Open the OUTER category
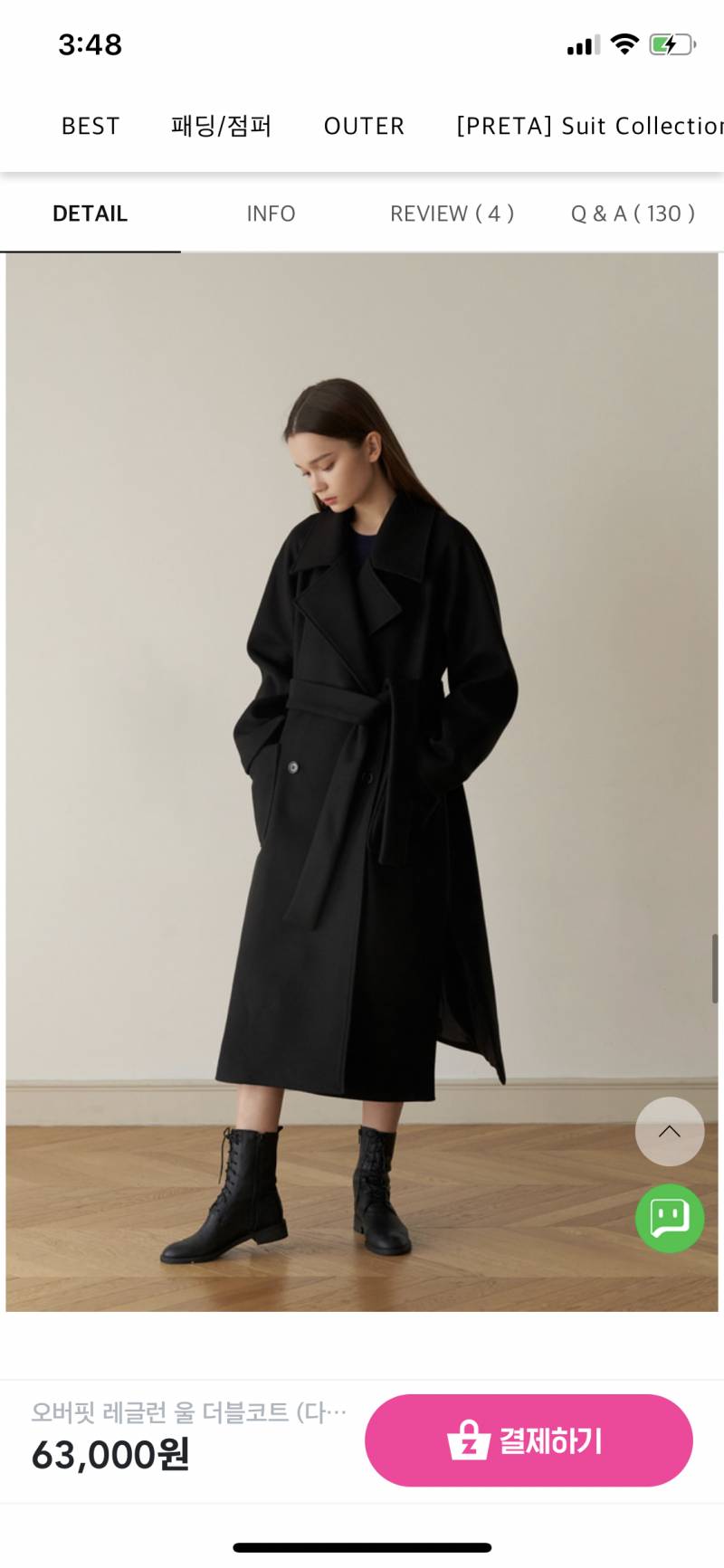Viewport: 724px width, 1568px height. [364, 126]
